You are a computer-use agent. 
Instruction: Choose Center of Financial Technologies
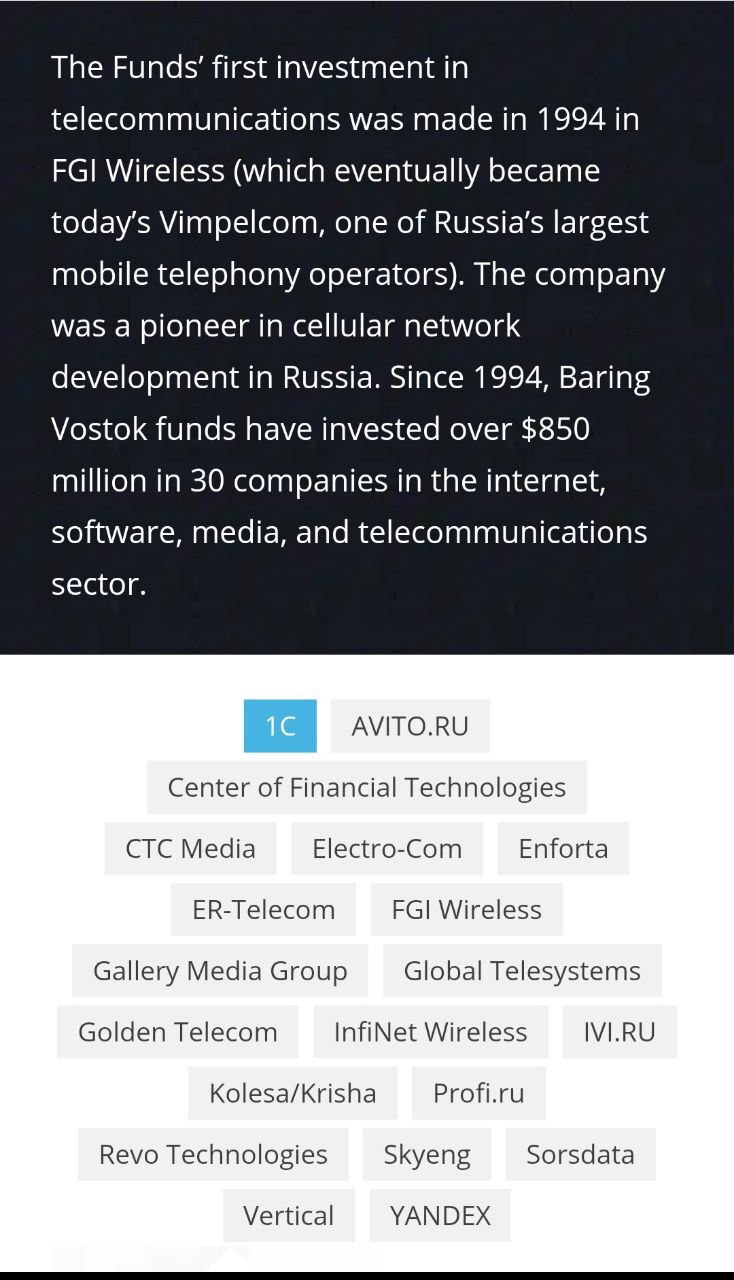coord(366,787)
